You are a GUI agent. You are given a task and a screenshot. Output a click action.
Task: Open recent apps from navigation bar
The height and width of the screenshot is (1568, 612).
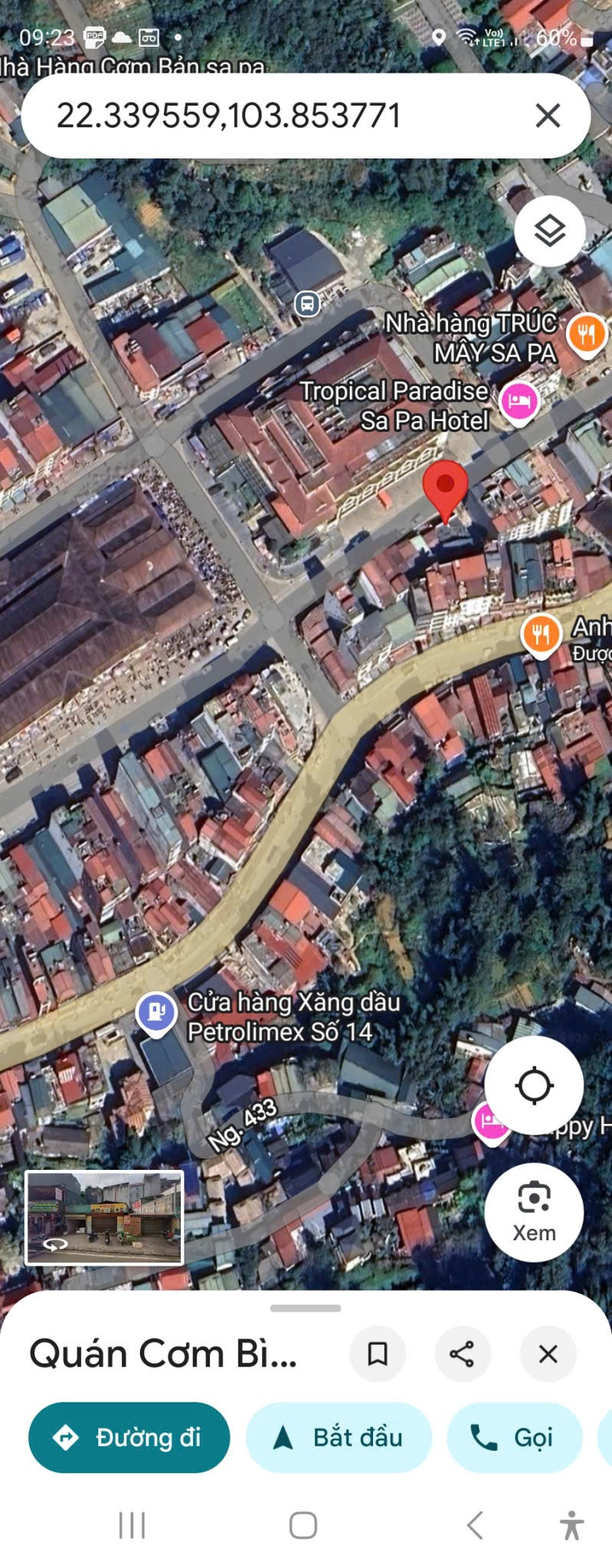point(132,1525)
